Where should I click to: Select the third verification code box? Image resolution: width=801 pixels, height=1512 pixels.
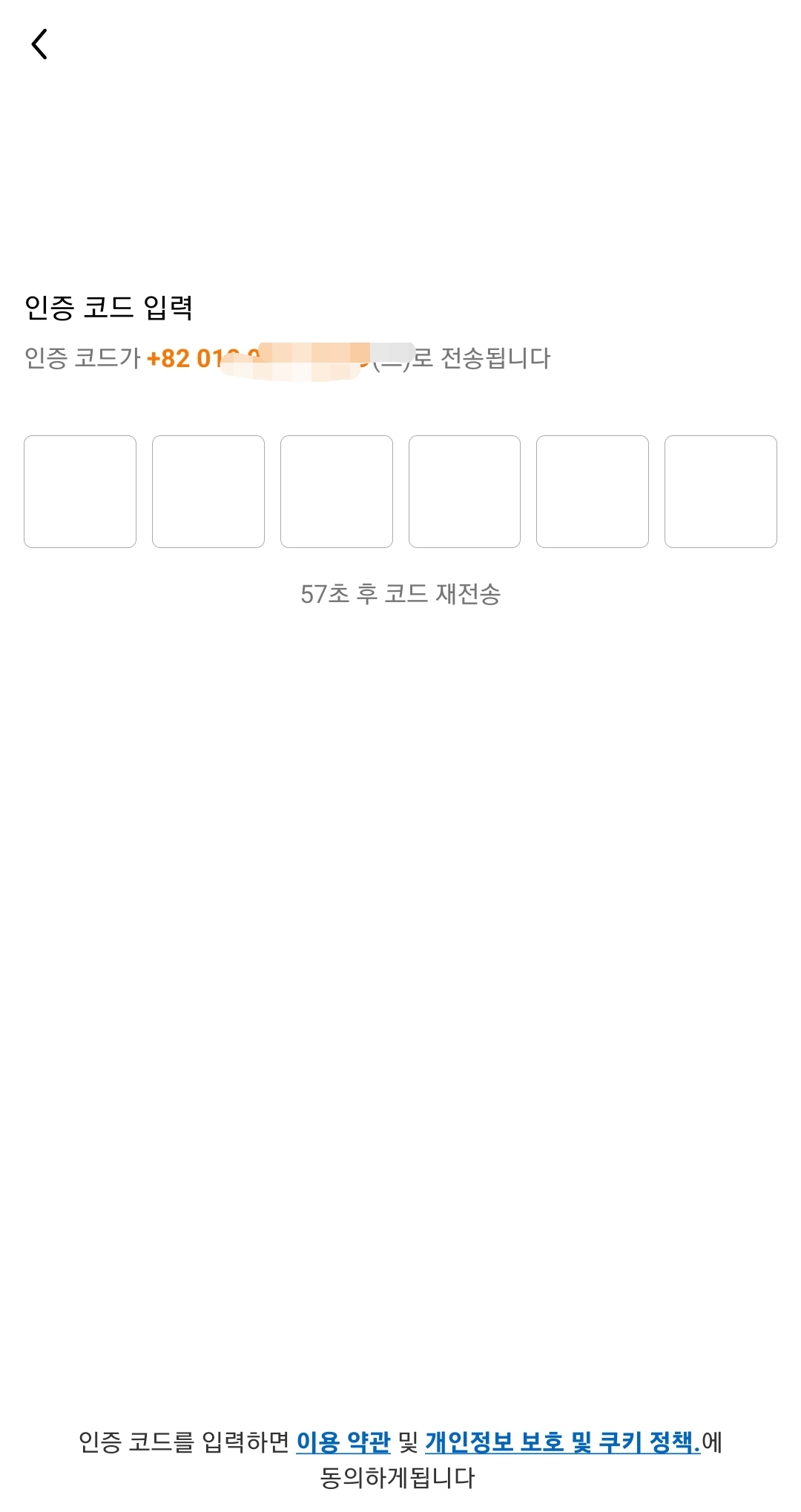coord(337,491)
